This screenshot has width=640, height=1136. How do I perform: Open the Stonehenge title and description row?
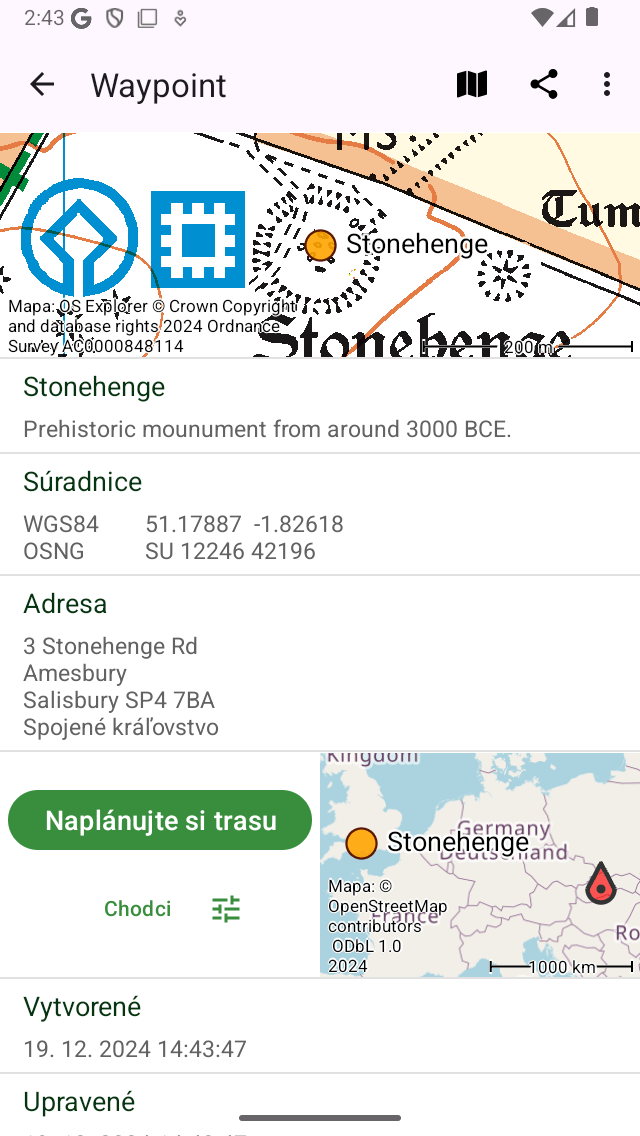pos(320,407)
